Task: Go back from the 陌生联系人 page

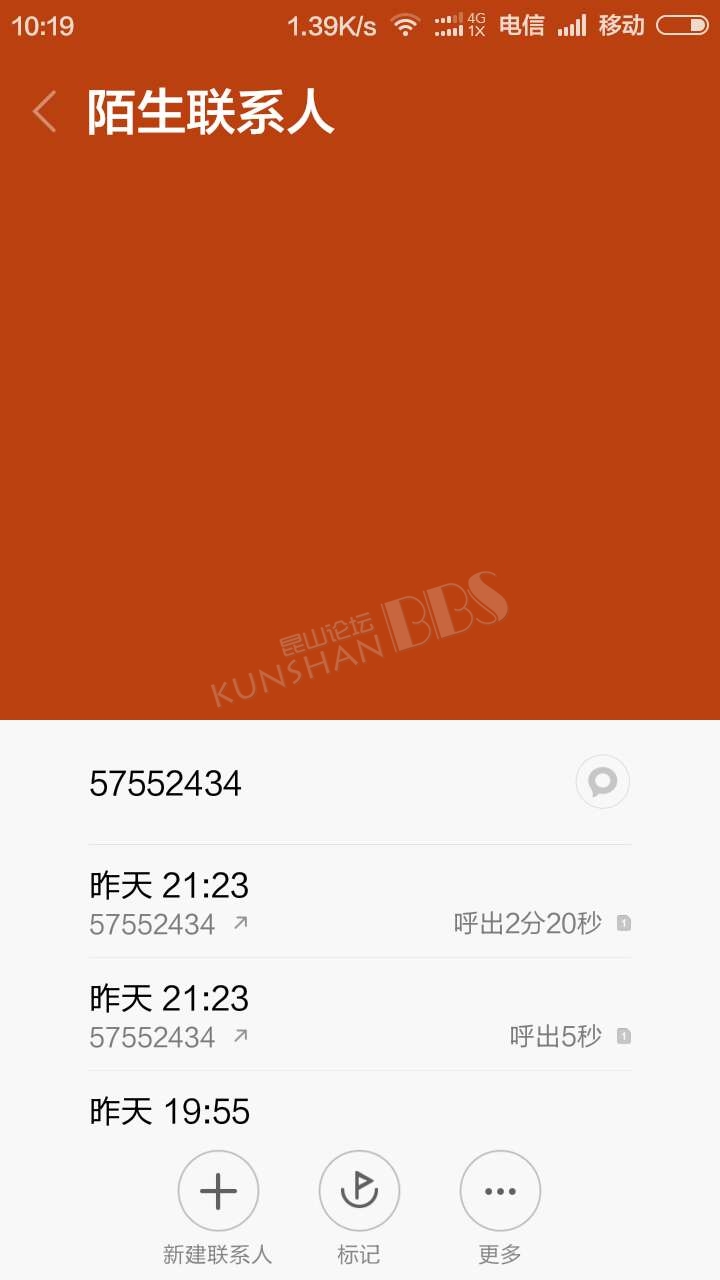Action: pyautogui.click(x=44, y=111)
